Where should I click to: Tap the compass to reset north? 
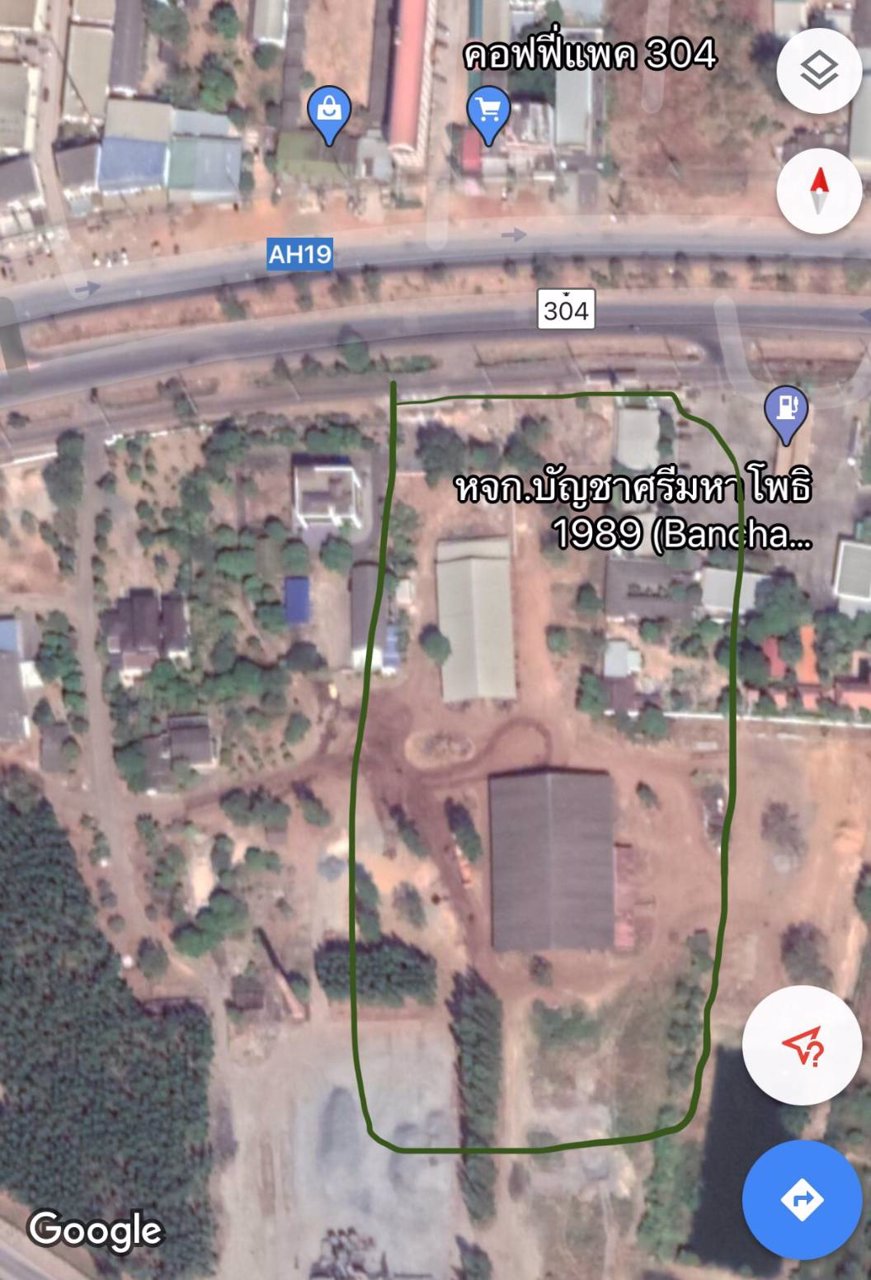(x=819, y=190)
